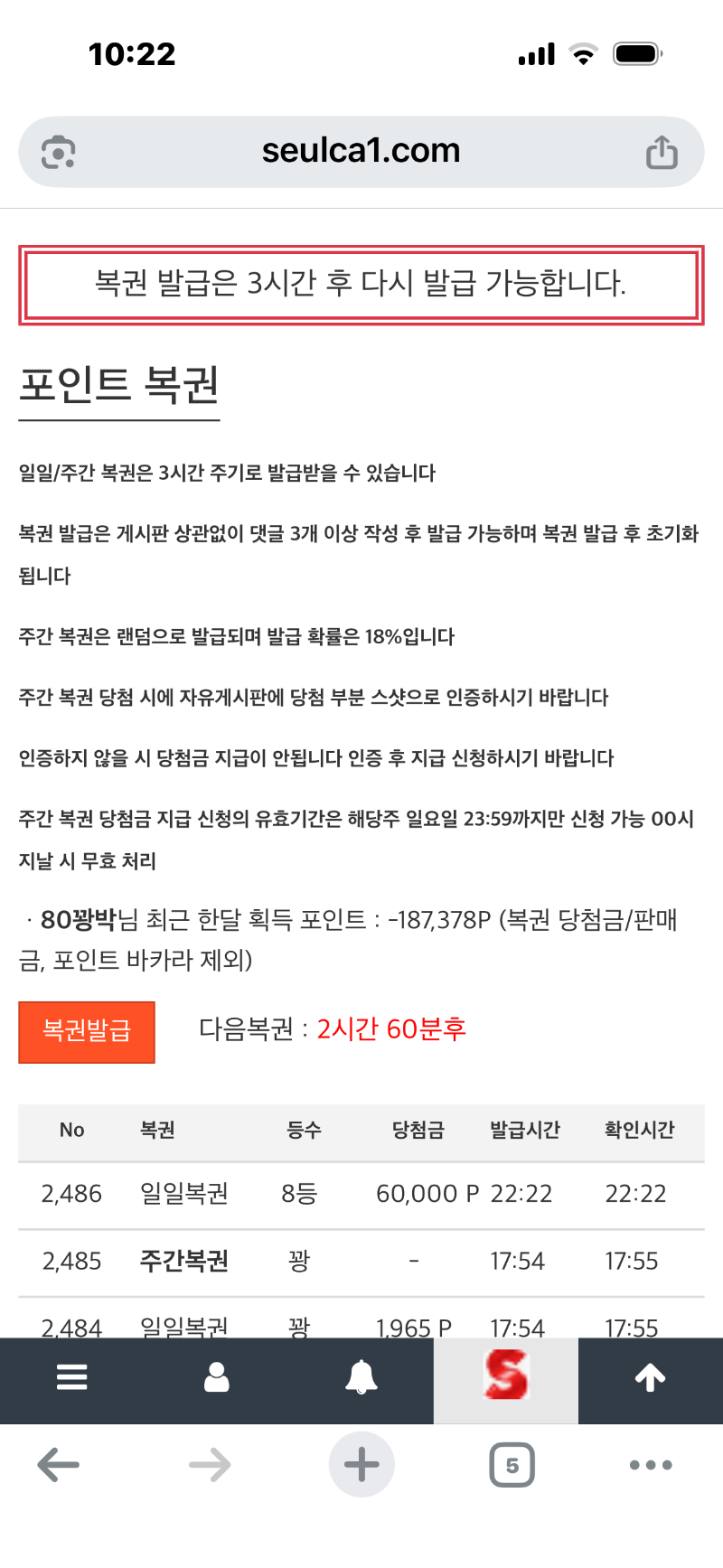Go back to the previous page
This screenshot has height=1568, width=723.
tap(59, 1465)
